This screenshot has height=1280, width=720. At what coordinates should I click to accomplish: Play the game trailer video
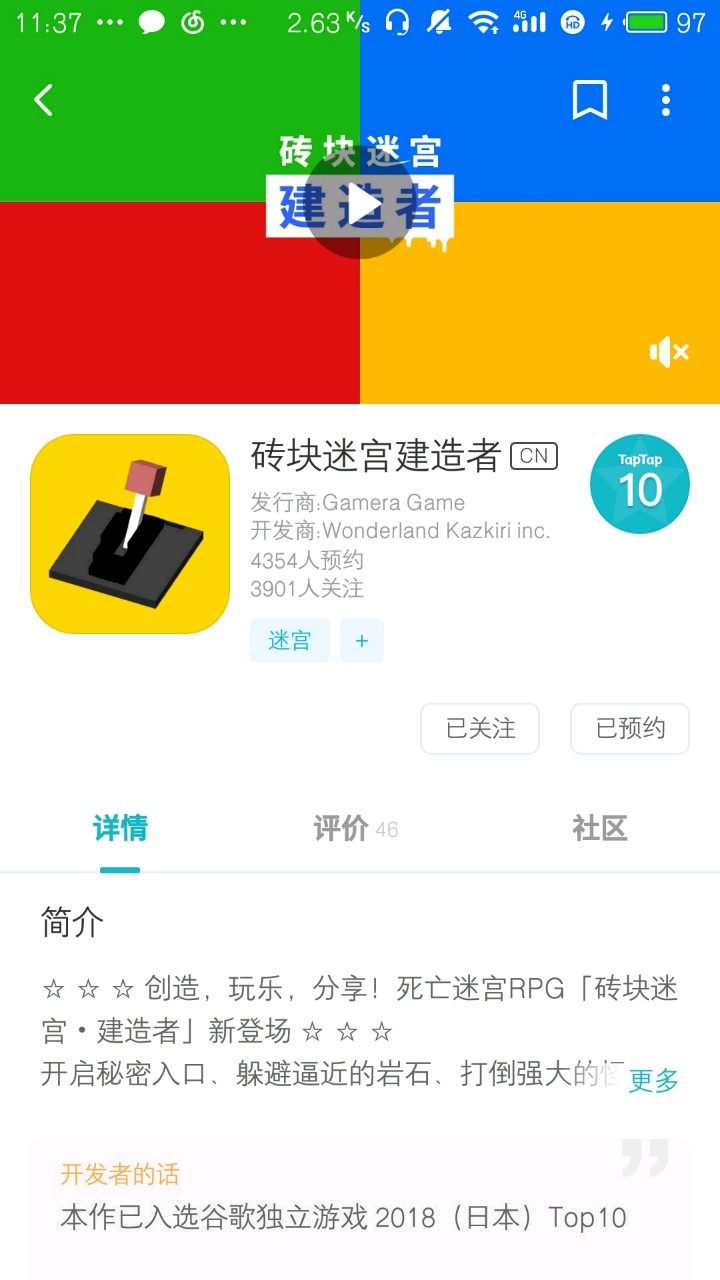pos(360,205)
